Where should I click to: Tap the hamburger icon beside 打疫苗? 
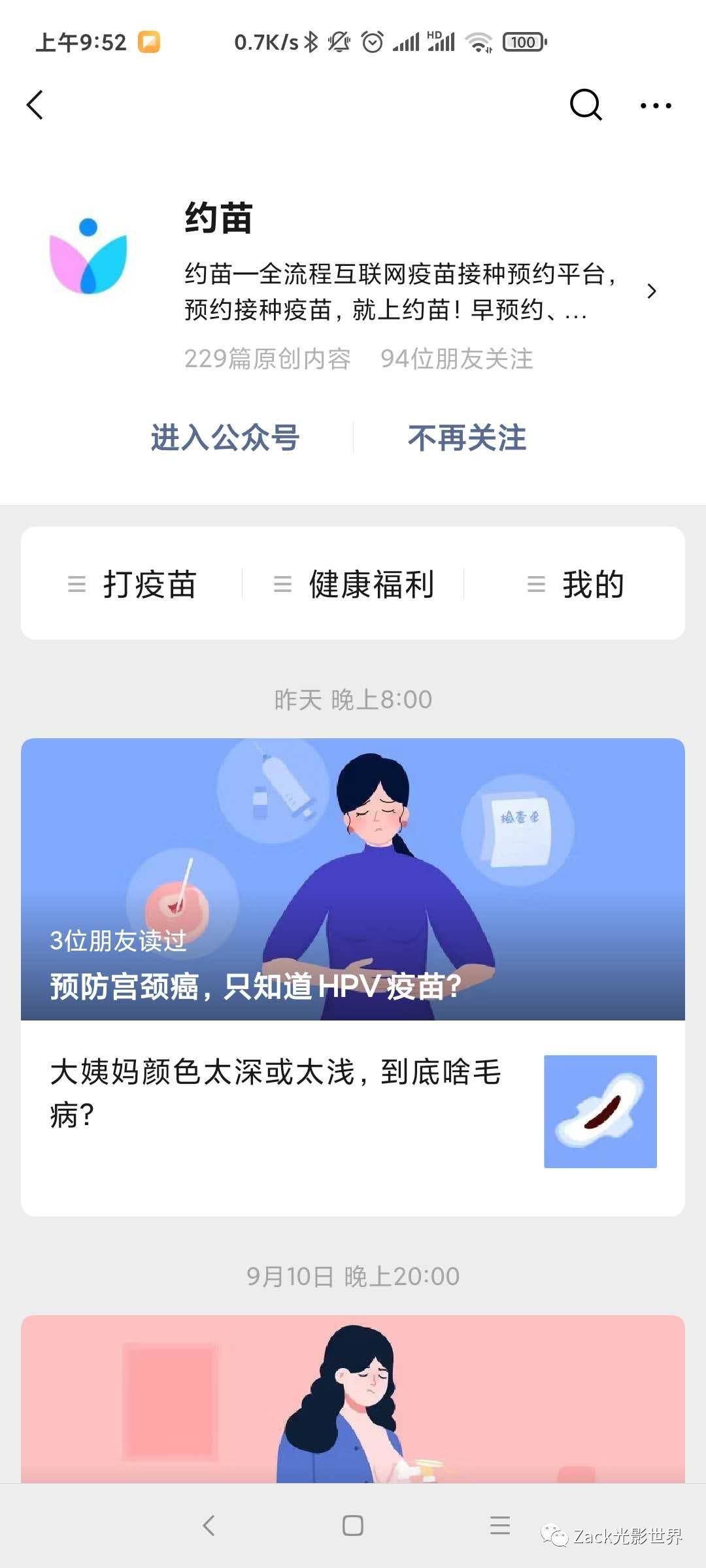[x=76, y=584]
